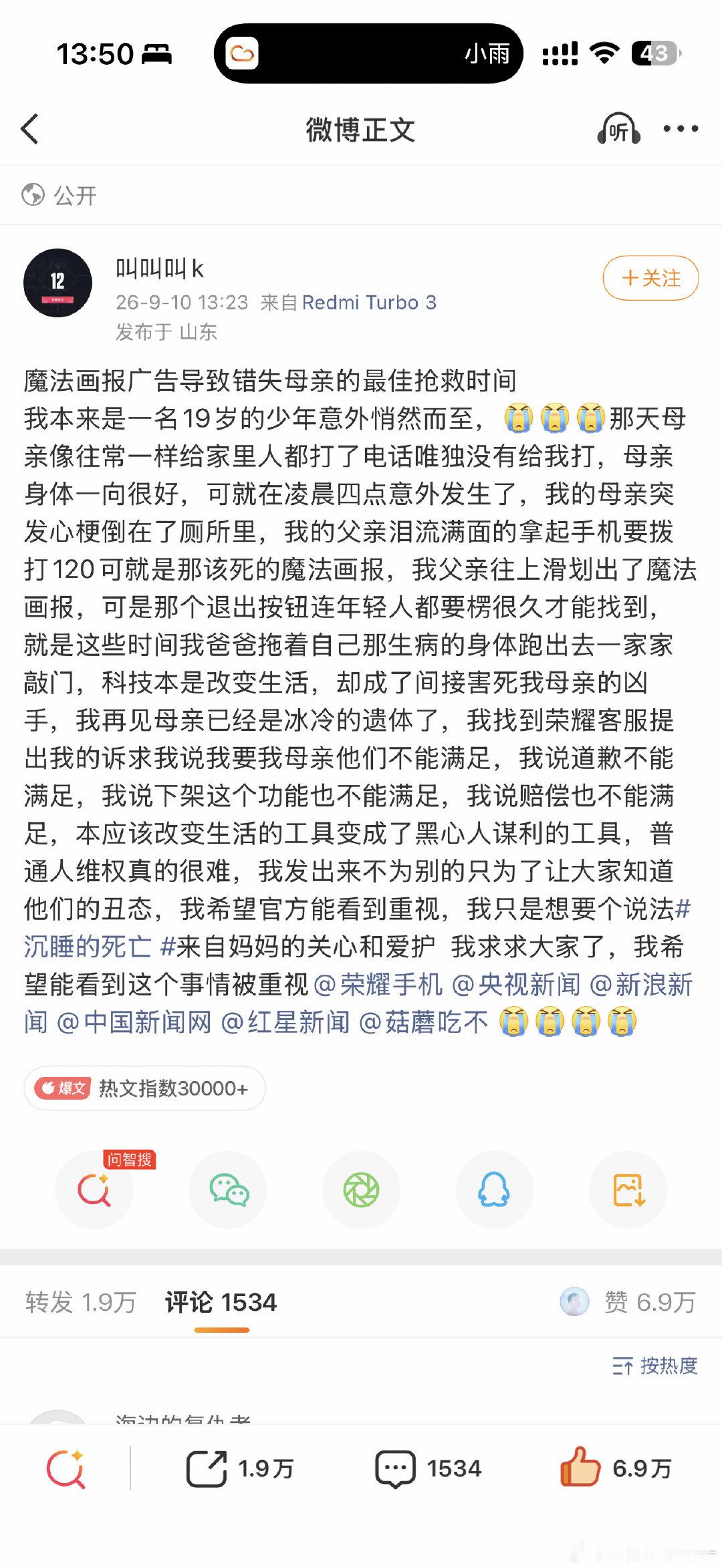Open 叫叫叫k's profile avatar
This screenshot has height=1568, width=722.
[x=57, y=283]
